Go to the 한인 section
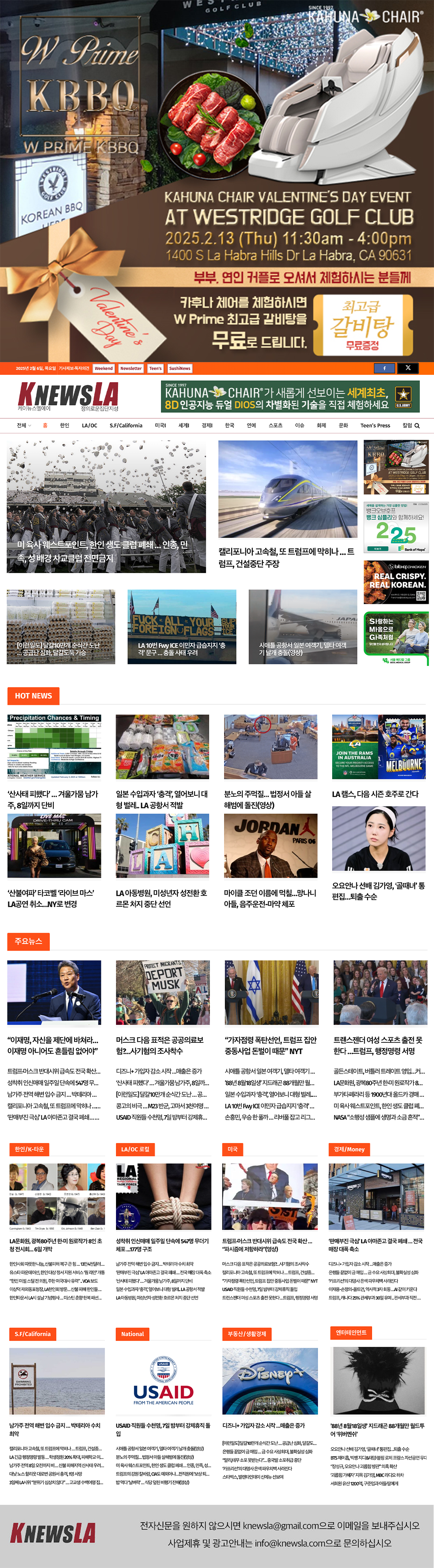This screenshot has height=1568, width=434. (64, 425)
